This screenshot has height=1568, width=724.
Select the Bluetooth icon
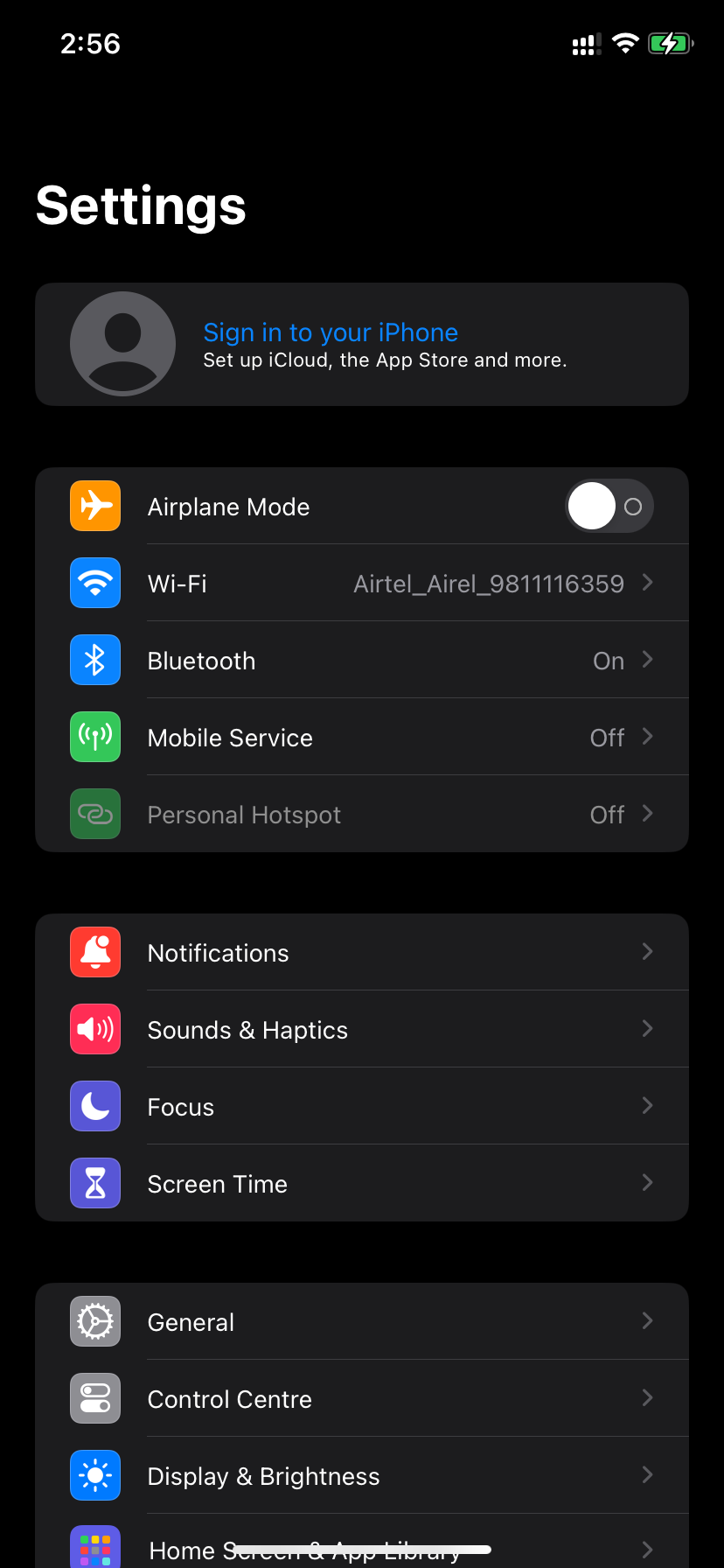(x=94, y=660)
